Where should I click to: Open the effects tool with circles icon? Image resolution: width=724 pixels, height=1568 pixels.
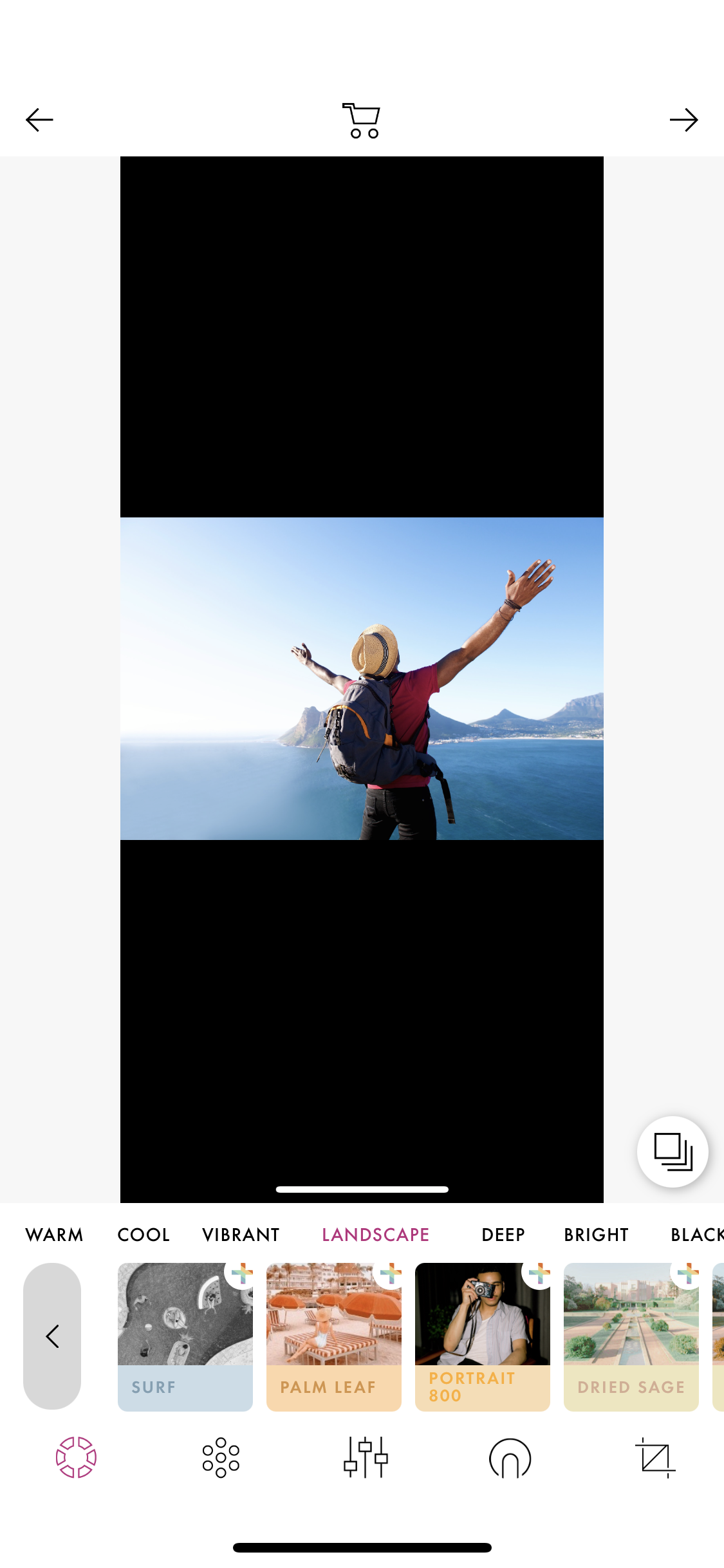[221, 1457]
